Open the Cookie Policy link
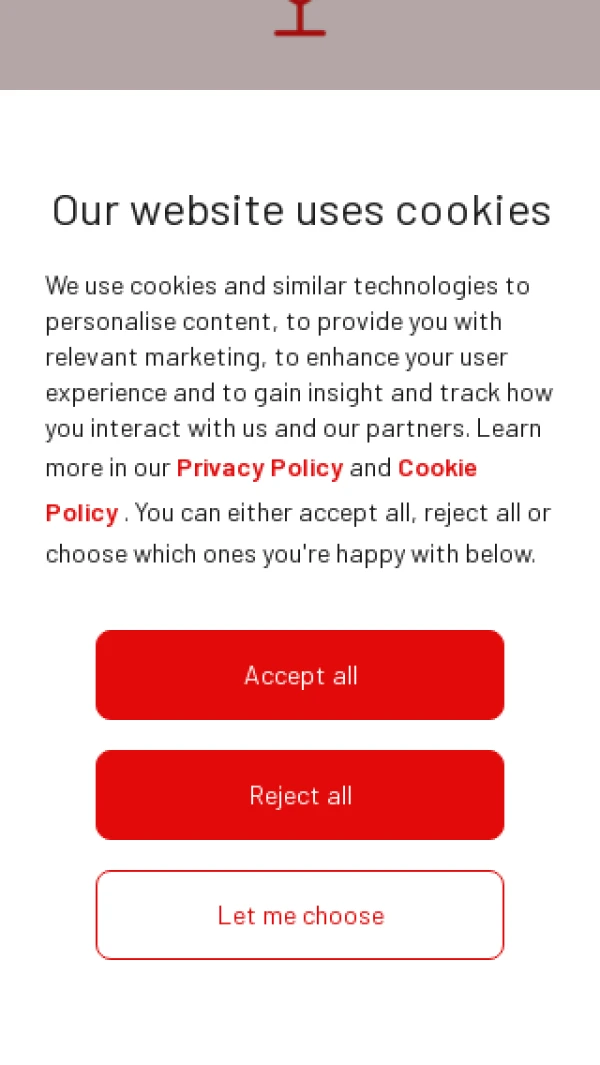The width and height of the screenshot is (600, 1065). [x=437, y=468]
